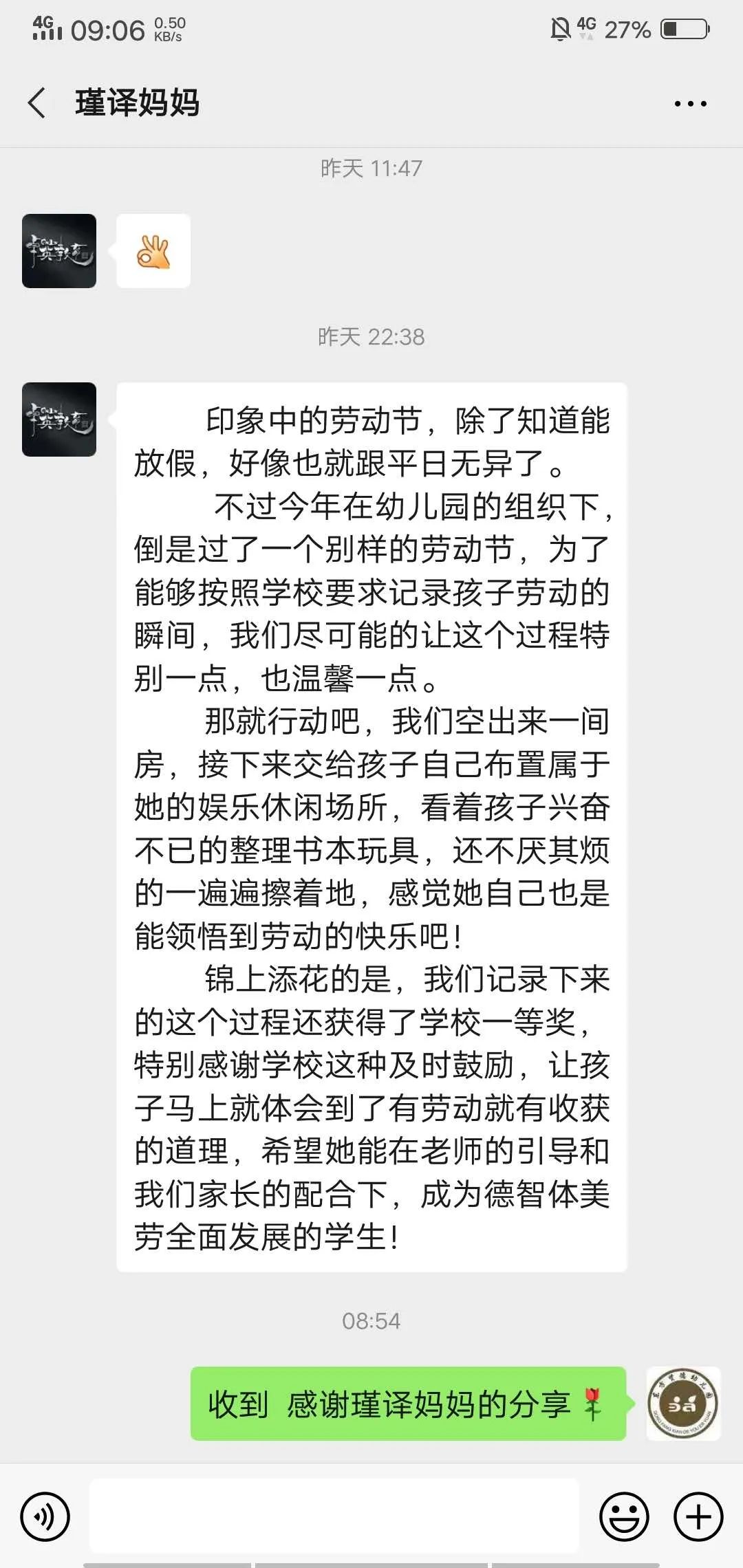This screenshot has width=743, height=1568.
Task: Open the emoji sticker panel
Action: [x=624, y=1516]
